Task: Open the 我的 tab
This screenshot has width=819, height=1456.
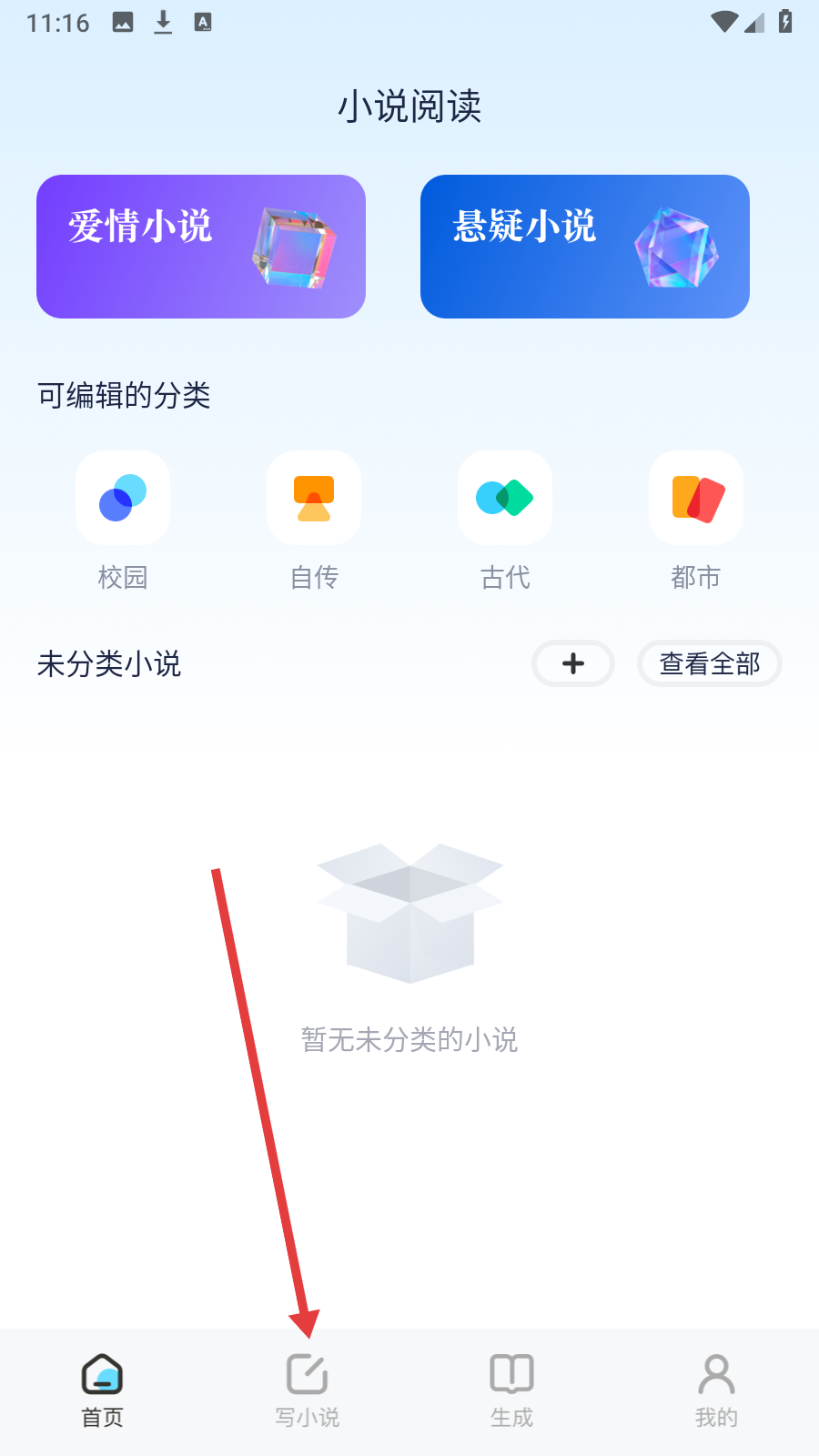Action: pyautogui.click(x=716, y=1390)
